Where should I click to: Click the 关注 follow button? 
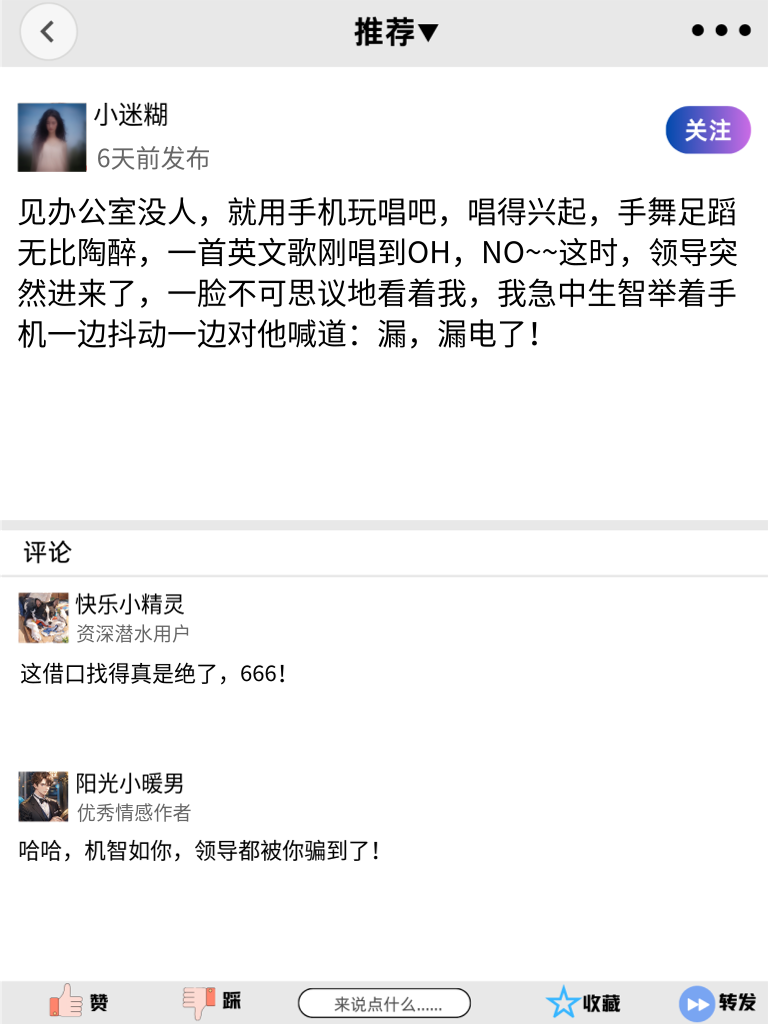(x=707, y=130)
